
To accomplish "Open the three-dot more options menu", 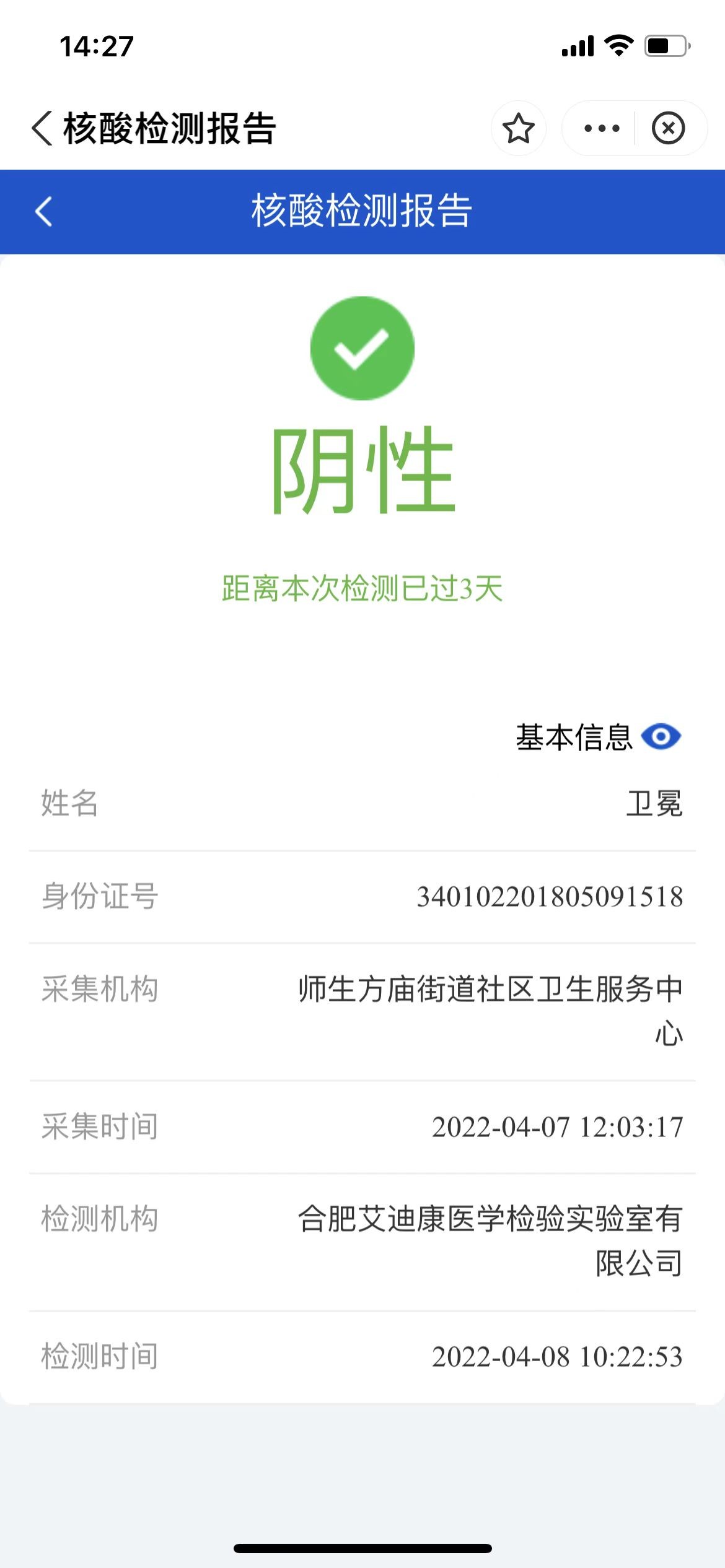I will (x=601, y=128).
